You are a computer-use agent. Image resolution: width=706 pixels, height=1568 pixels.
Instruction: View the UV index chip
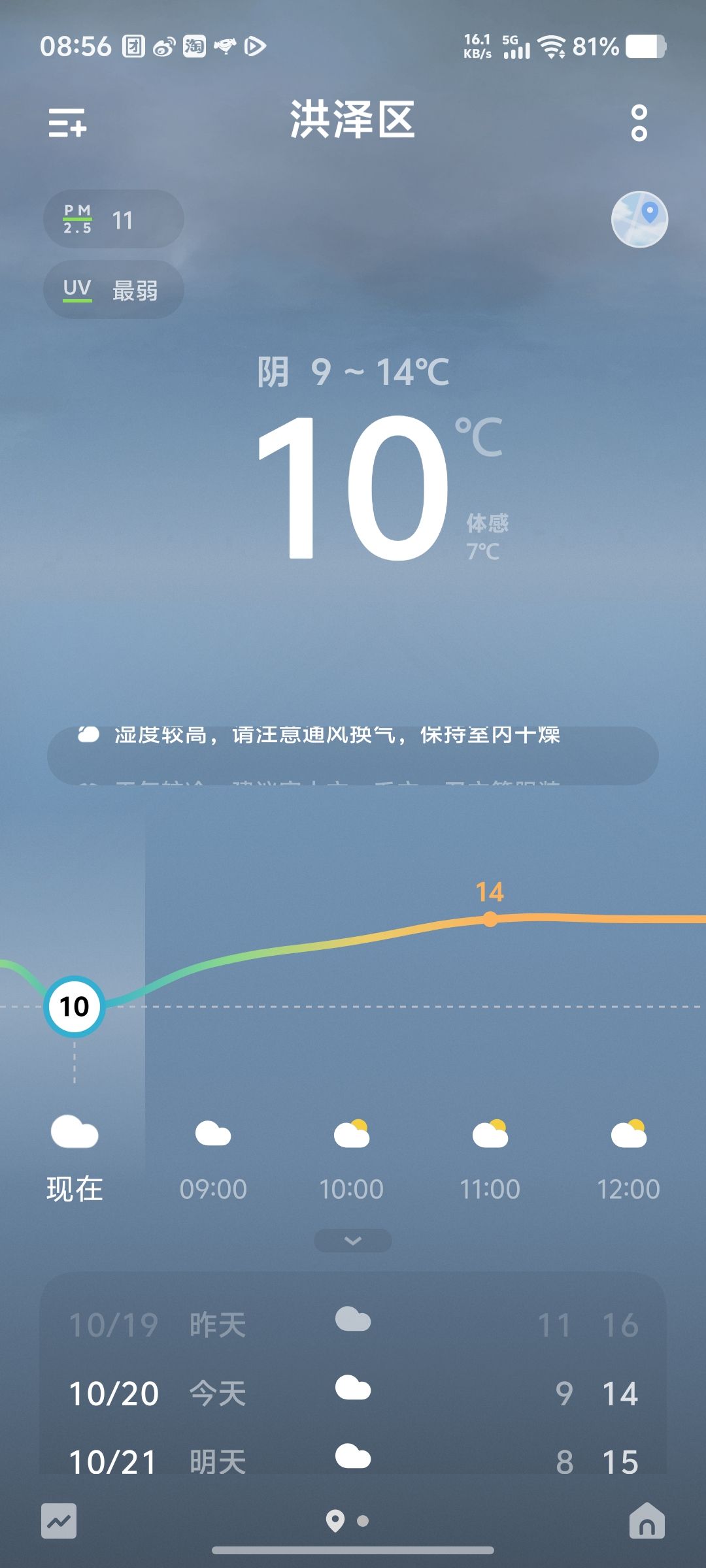(113, 289)
